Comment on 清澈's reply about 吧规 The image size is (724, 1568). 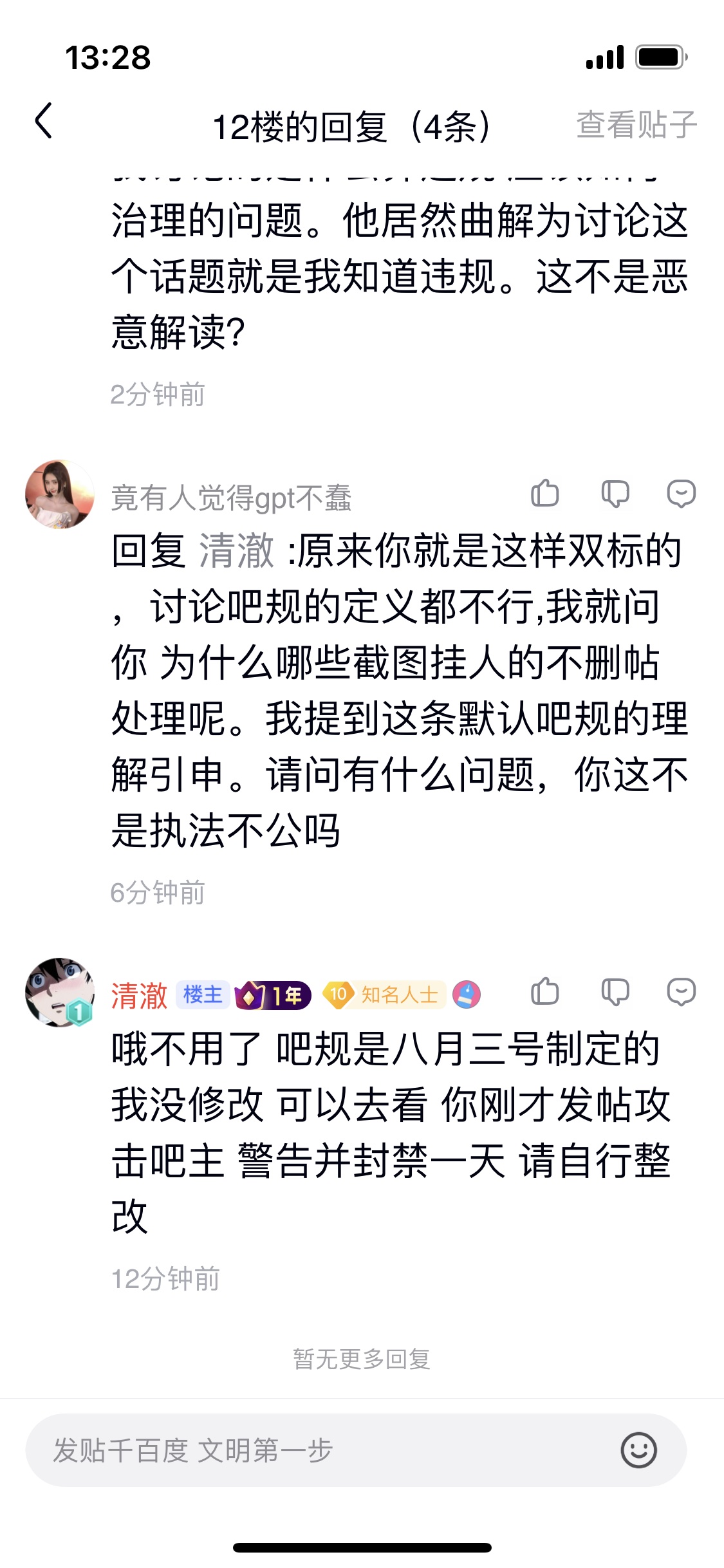[682, 992]
